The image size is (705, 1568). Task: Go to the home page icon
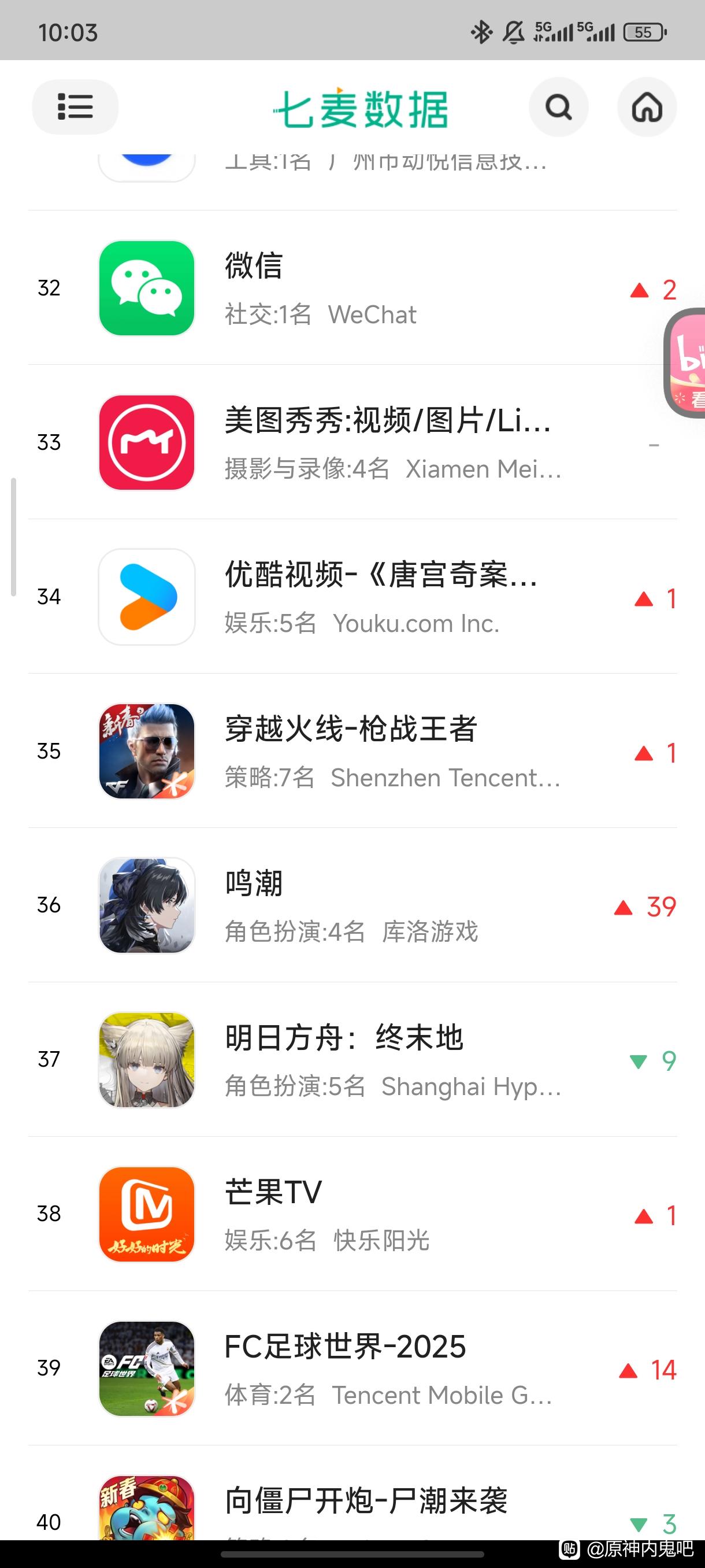(647, 107)
